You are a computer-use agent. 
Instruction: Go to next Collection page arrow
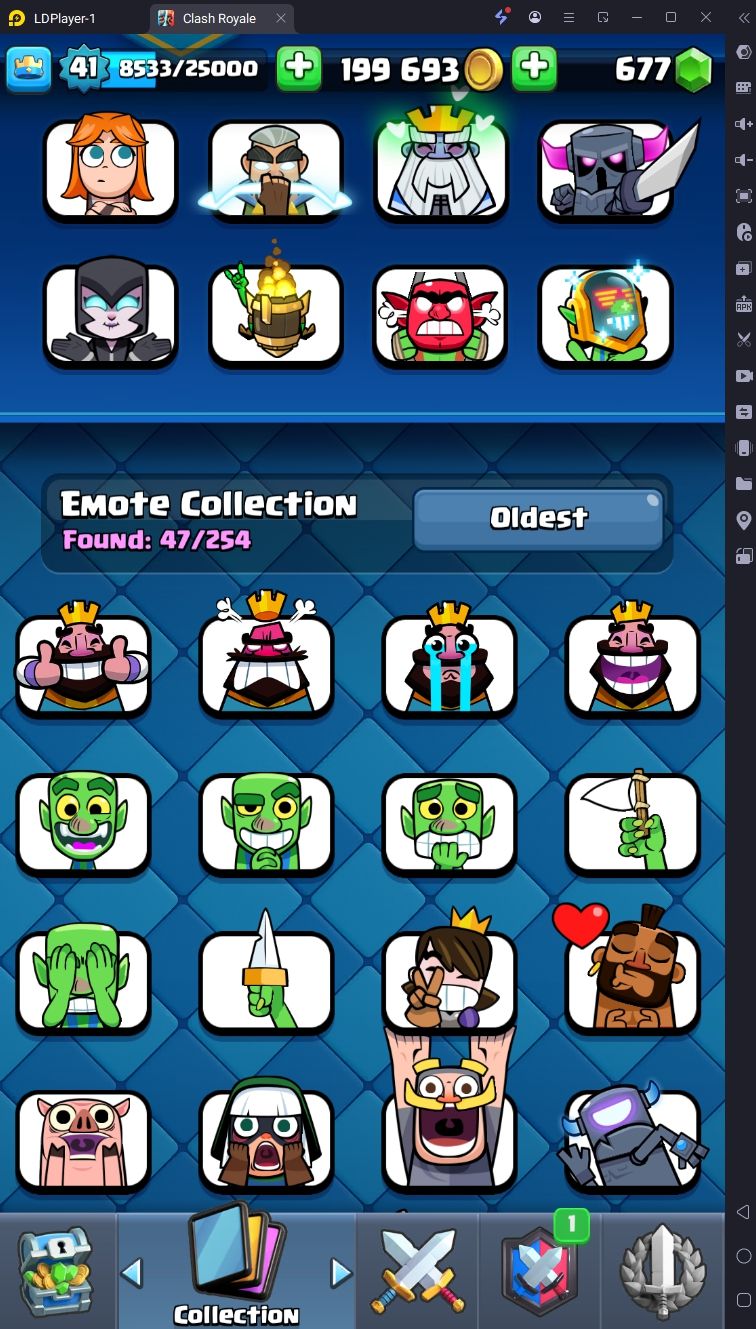(342, 1272)
